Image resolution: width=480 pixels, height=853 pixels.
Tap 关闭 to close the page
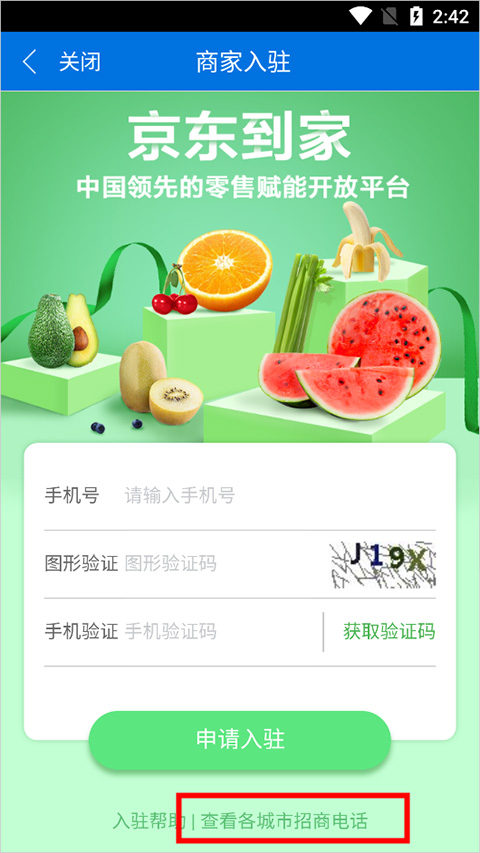point(80,62)
